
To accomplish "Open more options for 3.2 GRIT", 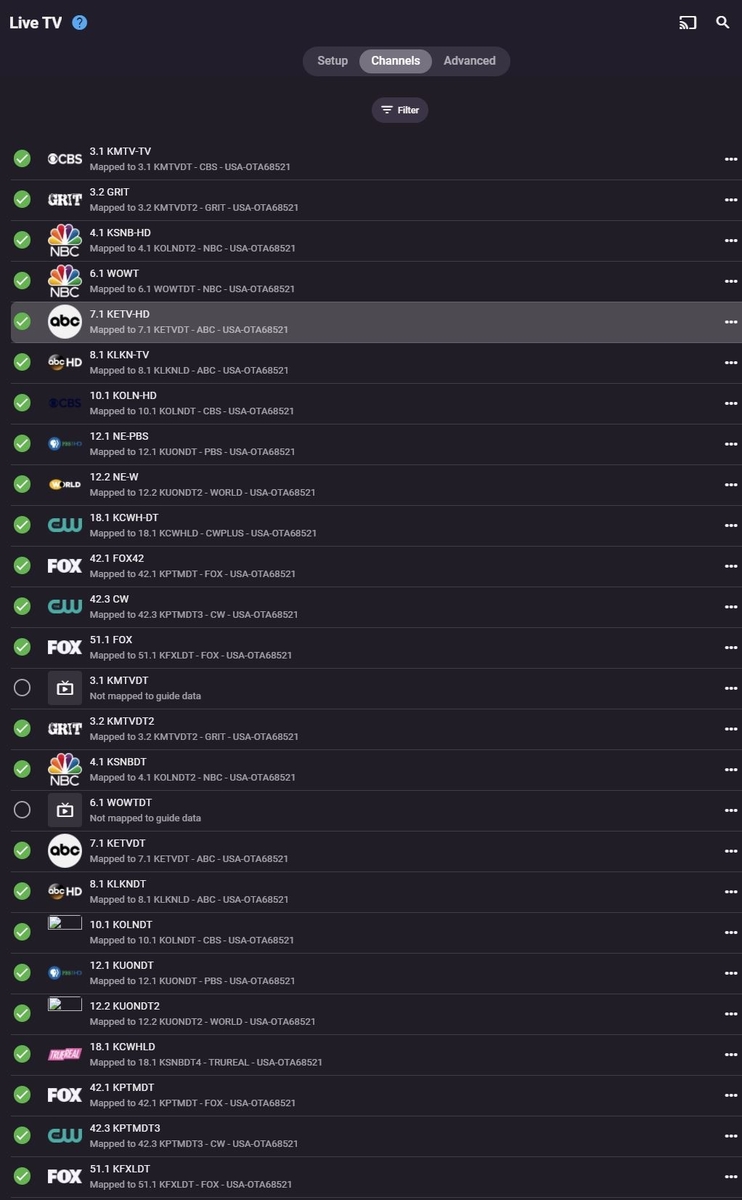I will pos(730,200).
